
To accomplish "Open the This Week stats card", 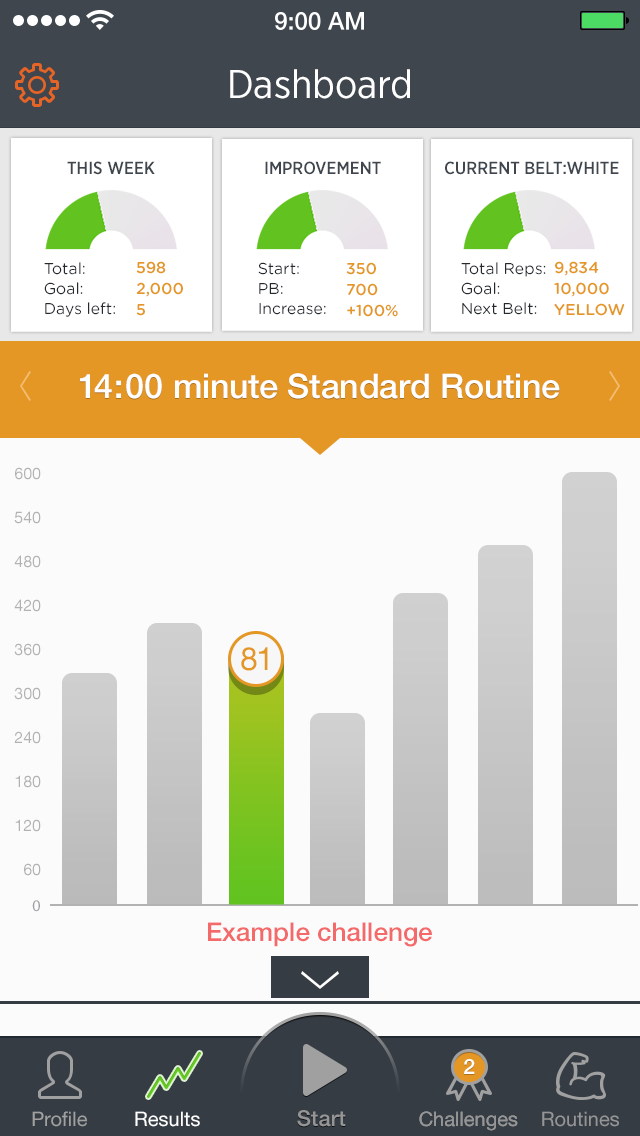I will tap(111, 235).
